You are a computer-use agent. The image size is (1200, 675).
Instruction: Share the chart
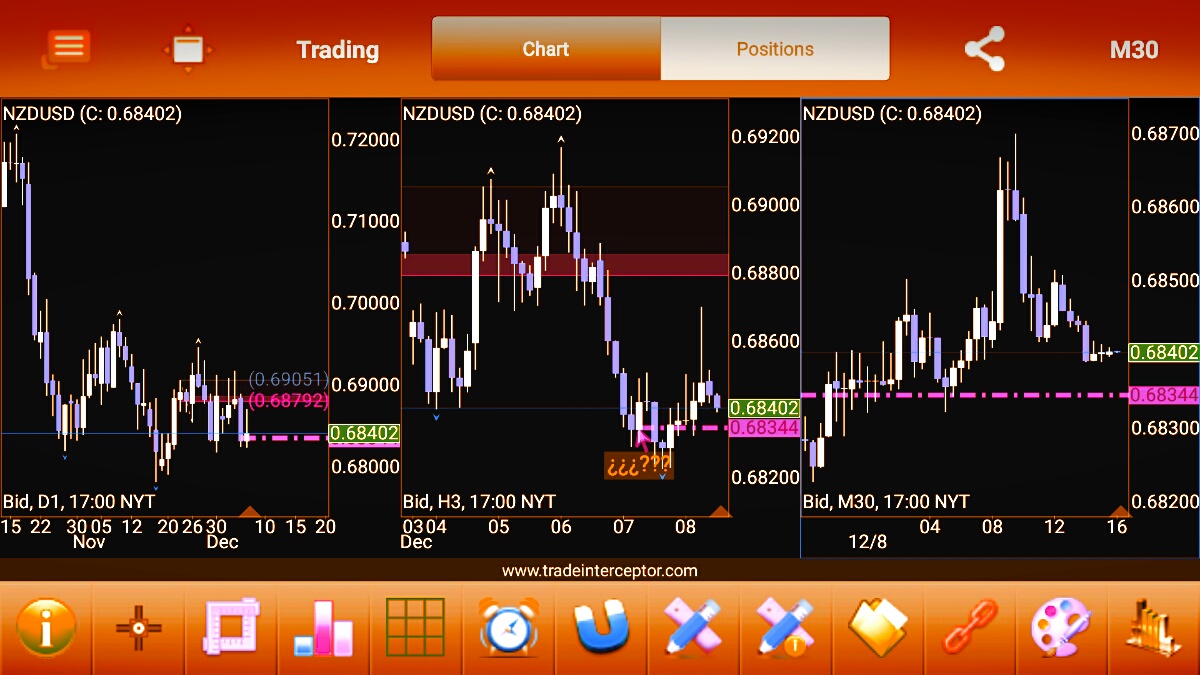[984, 49]
